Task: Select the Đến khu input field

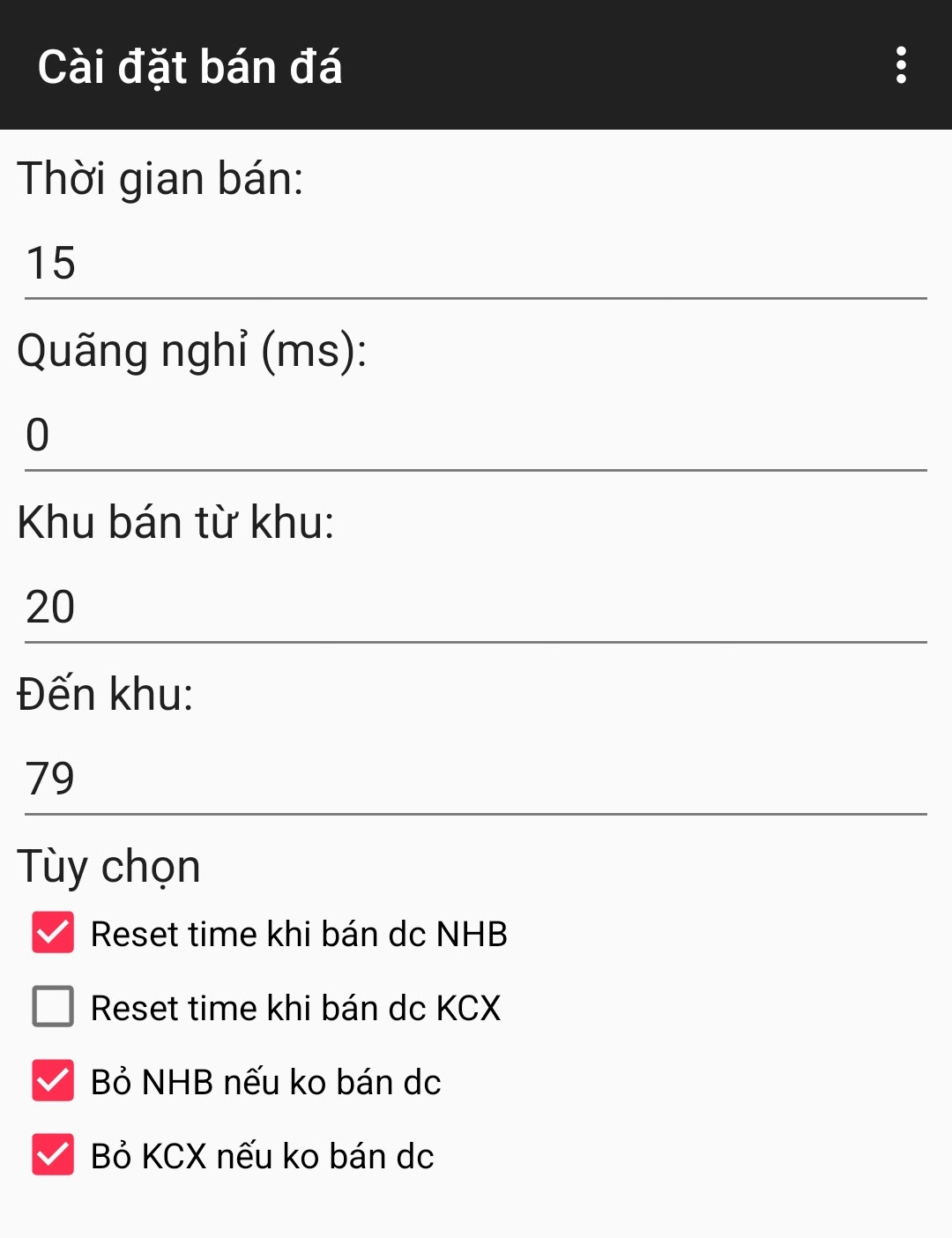Action: point(476,779)
